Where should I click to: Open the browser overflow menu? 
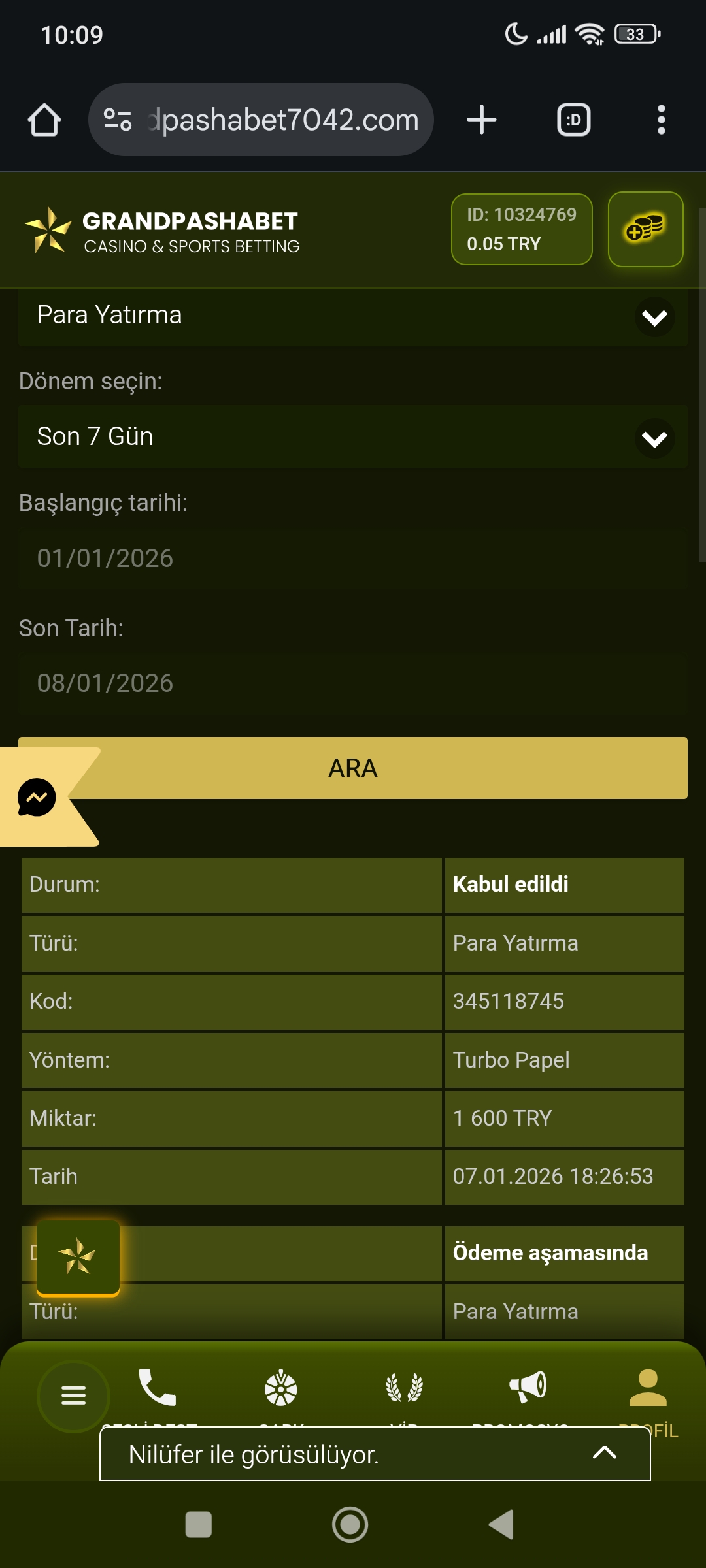click(662, 120)
